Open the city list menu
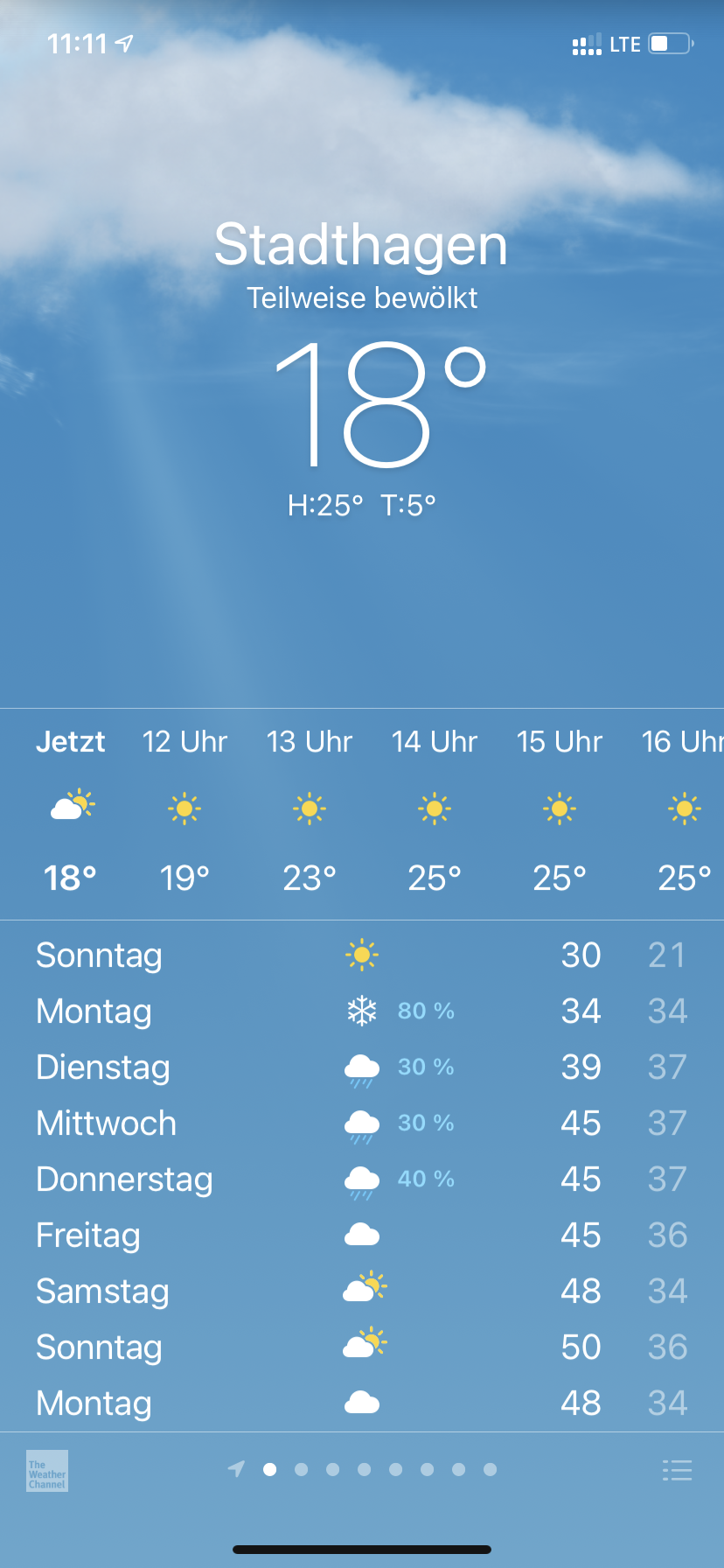The height and width of the screenshot is (1568, 724). point(677,1470)
